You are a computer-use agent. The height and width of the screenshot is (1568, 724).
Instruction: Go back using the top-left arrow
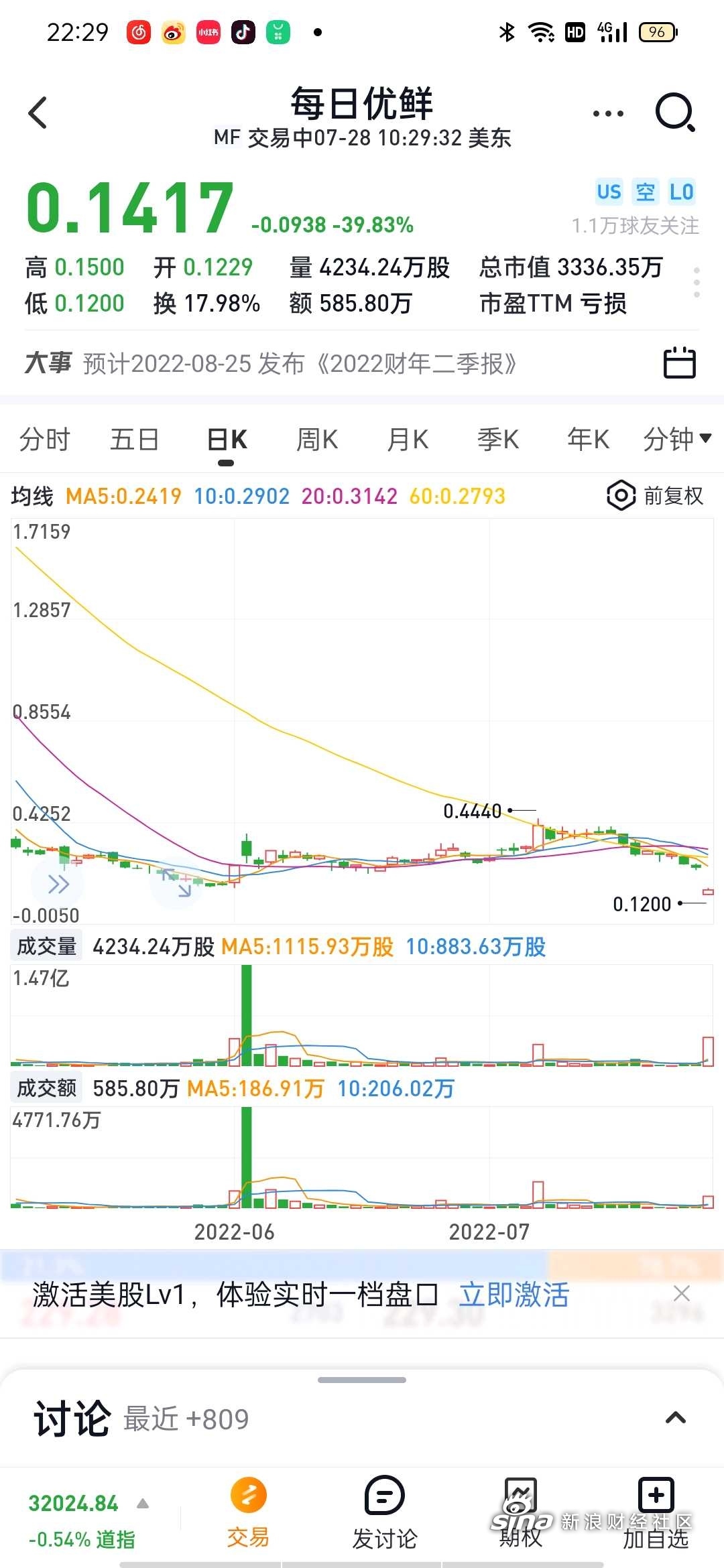pyautogui.click(x=38, y=113)
